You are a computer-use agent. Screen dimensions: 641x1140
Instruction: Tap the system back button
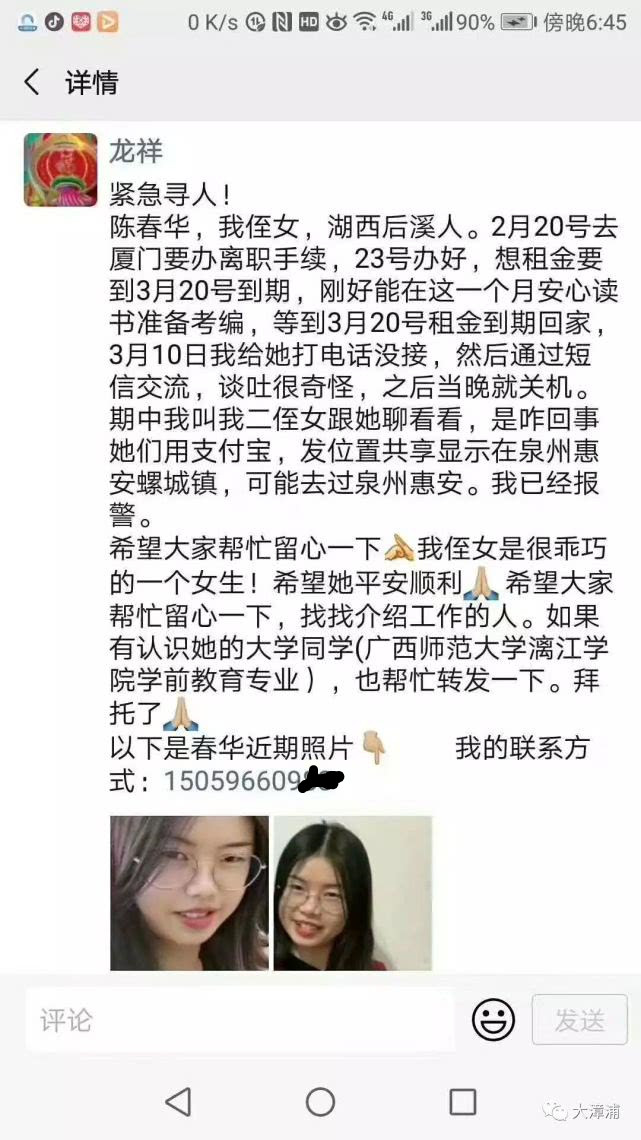coord(178,1102)
